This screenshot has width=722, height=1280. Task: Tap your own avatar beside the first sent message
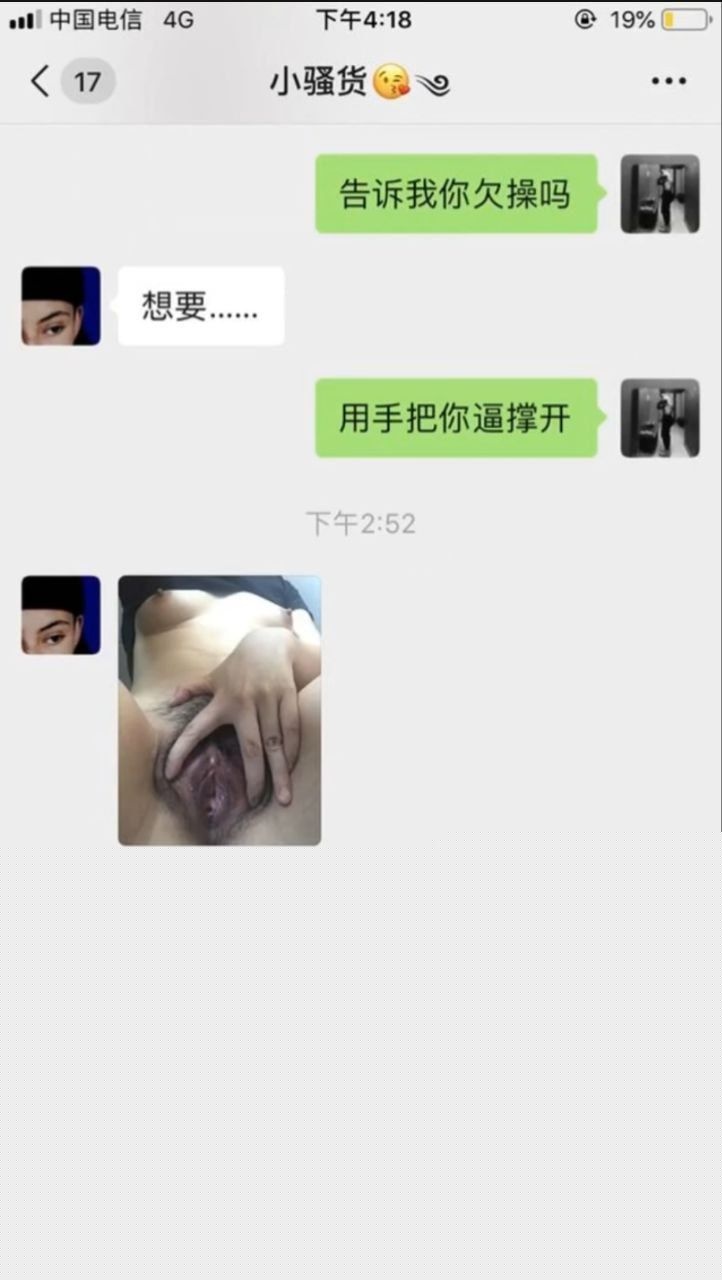660,194
